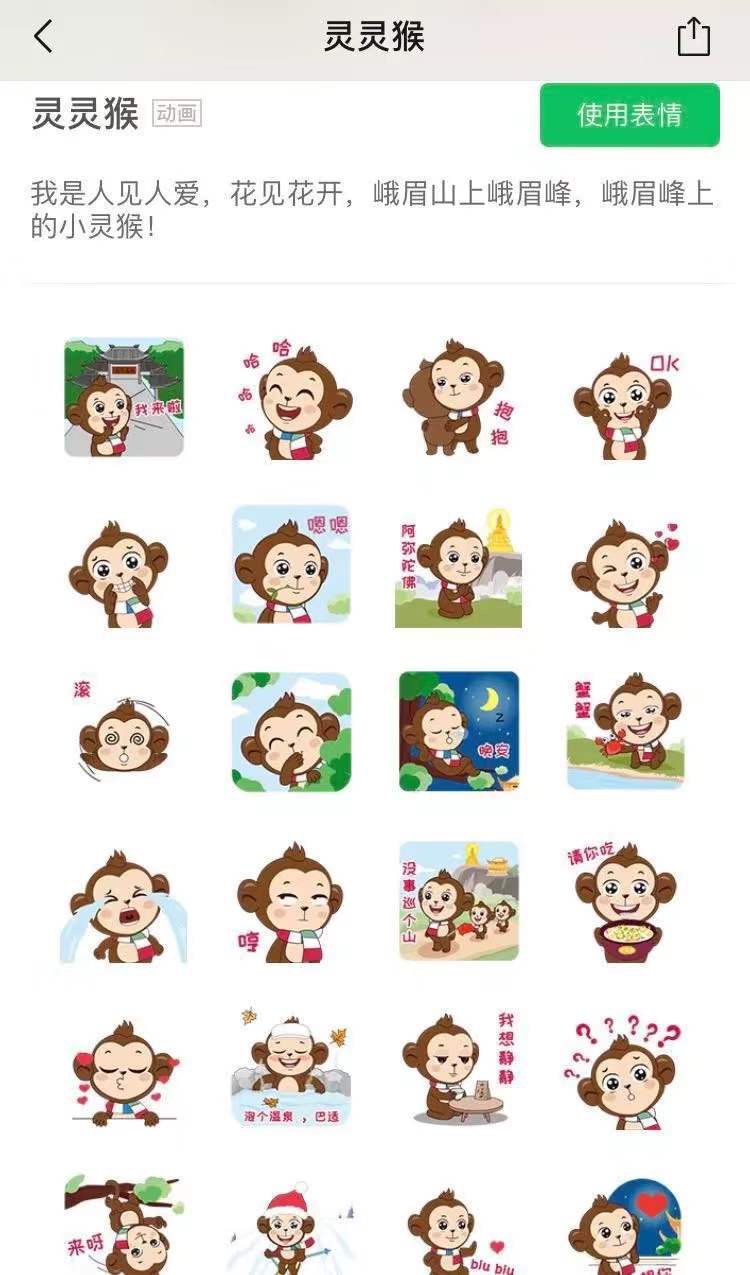Preview the 没事巡个山 sticker

[x=458, y=901]
